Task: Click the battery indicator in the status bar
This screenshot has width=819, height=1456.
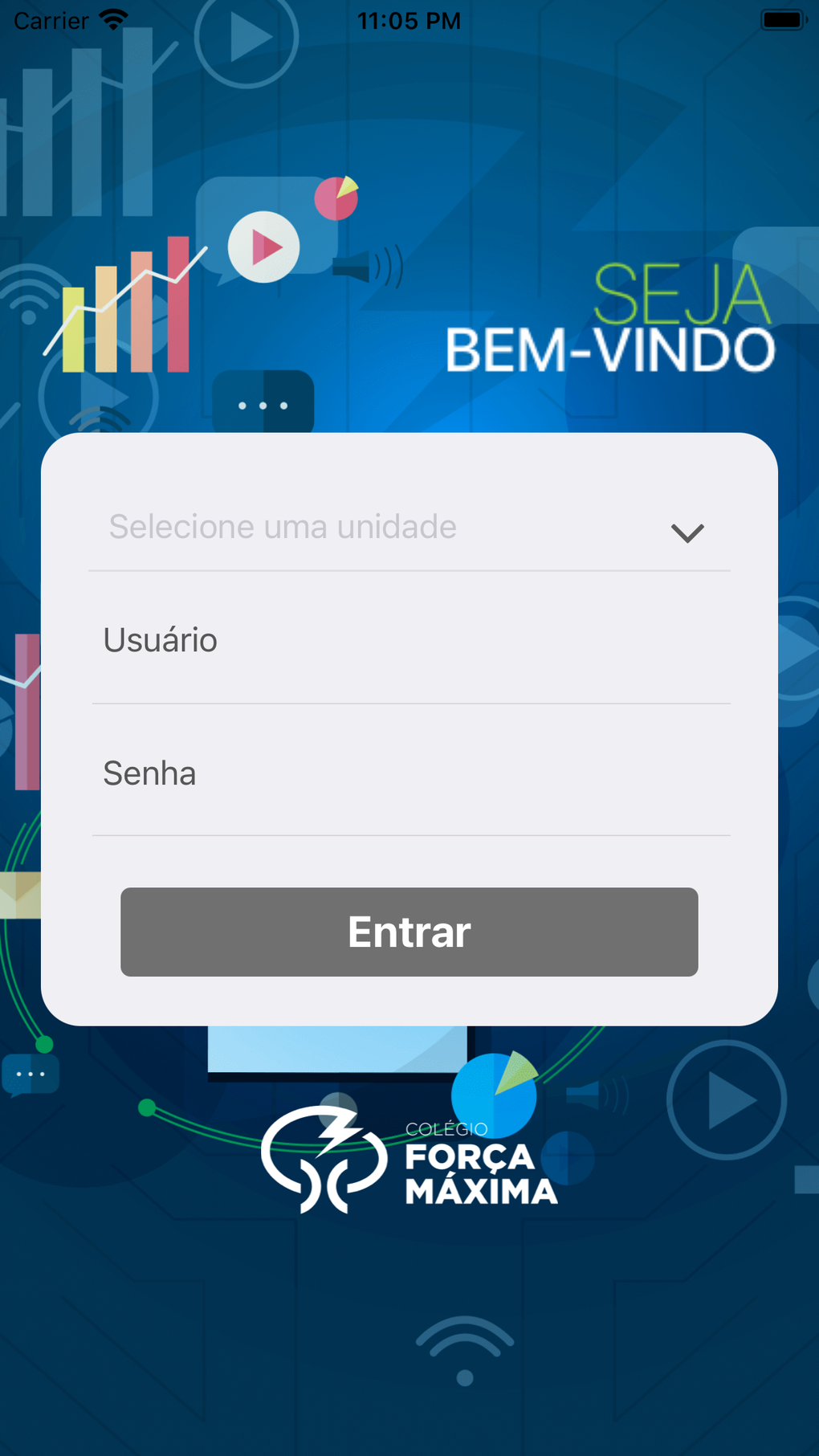Action: point(780,20)
